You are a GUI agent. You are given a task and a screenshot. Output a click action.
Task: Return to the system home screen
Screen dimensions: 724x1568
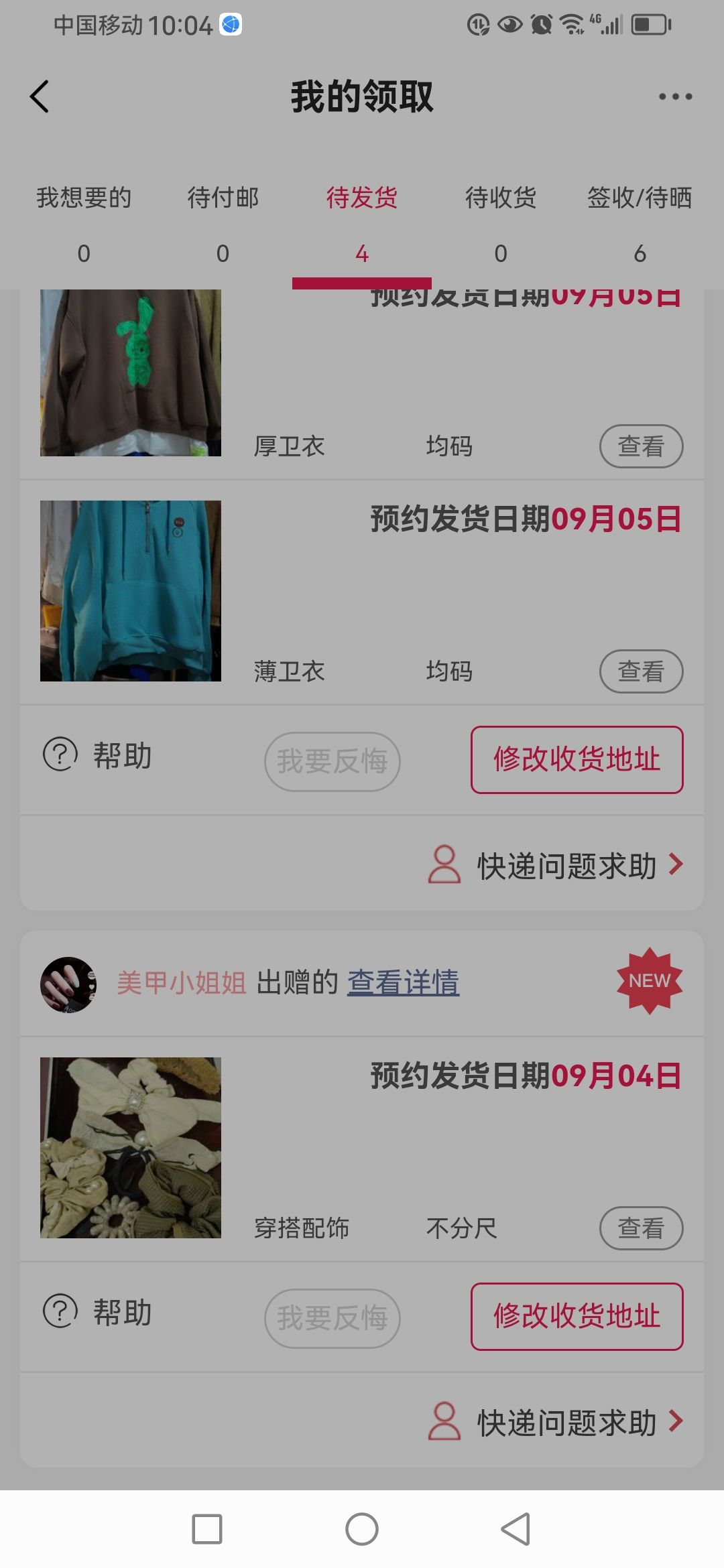362,1529
